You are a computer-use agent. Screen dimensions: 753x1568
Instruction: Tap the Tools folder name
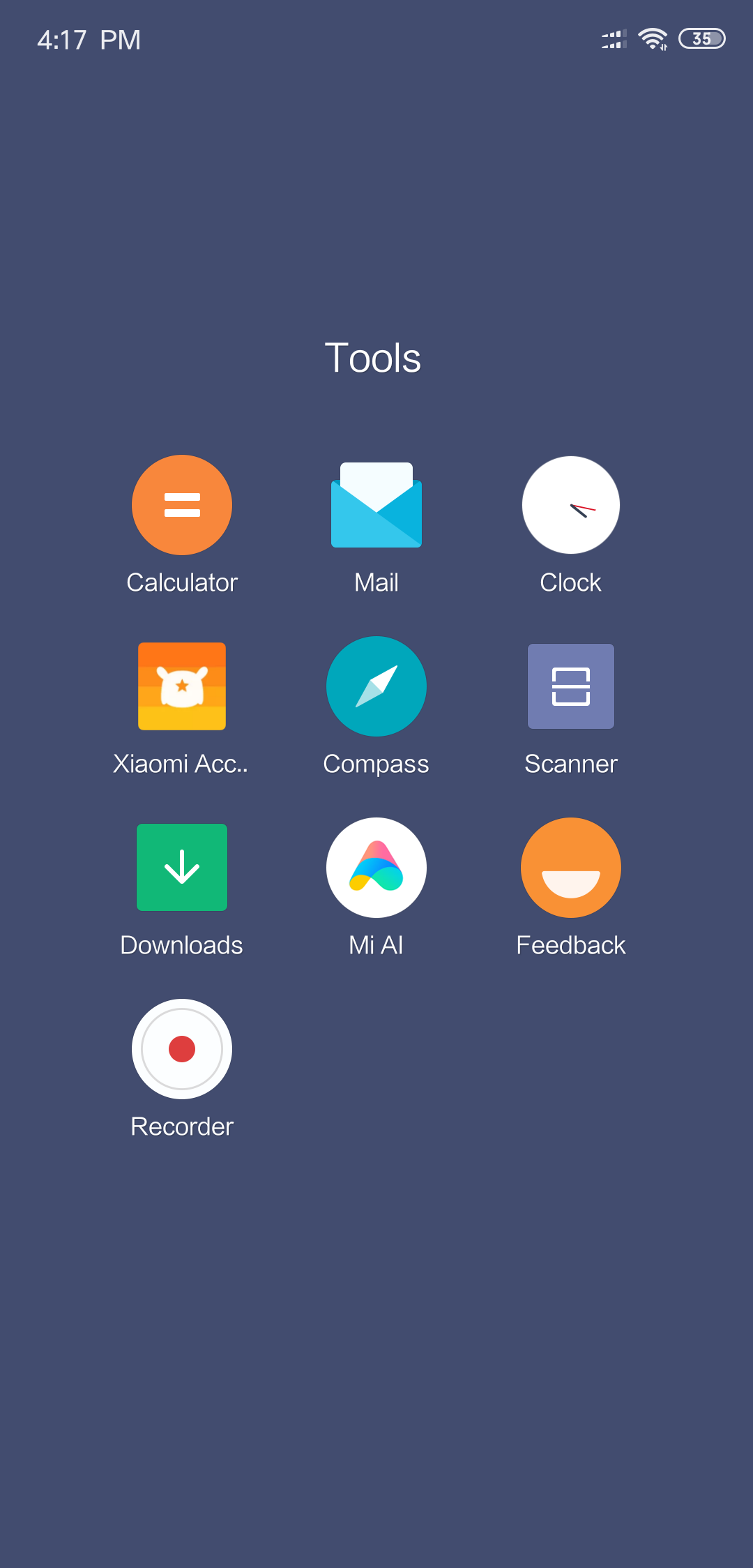pos(373,358)
